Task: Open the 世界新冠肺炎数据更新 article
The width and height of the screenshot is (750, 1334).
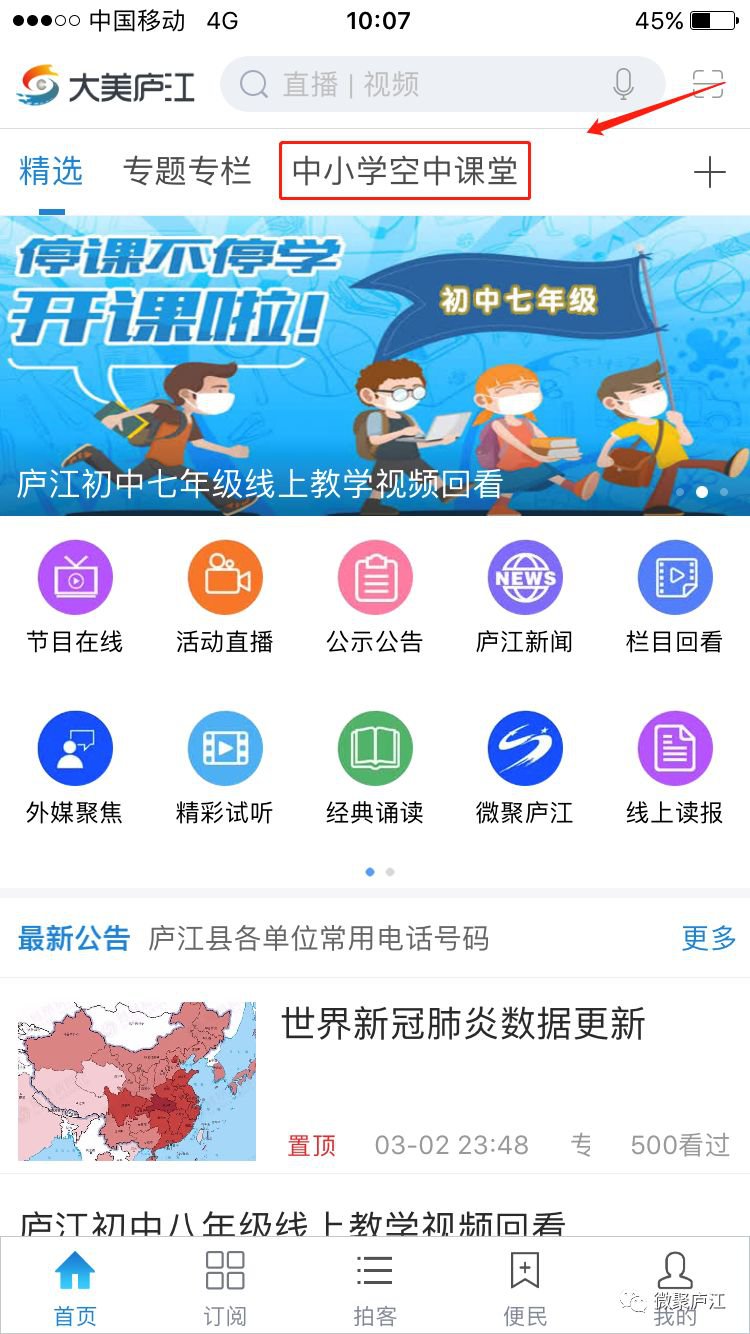Action: pos(463,1025)
